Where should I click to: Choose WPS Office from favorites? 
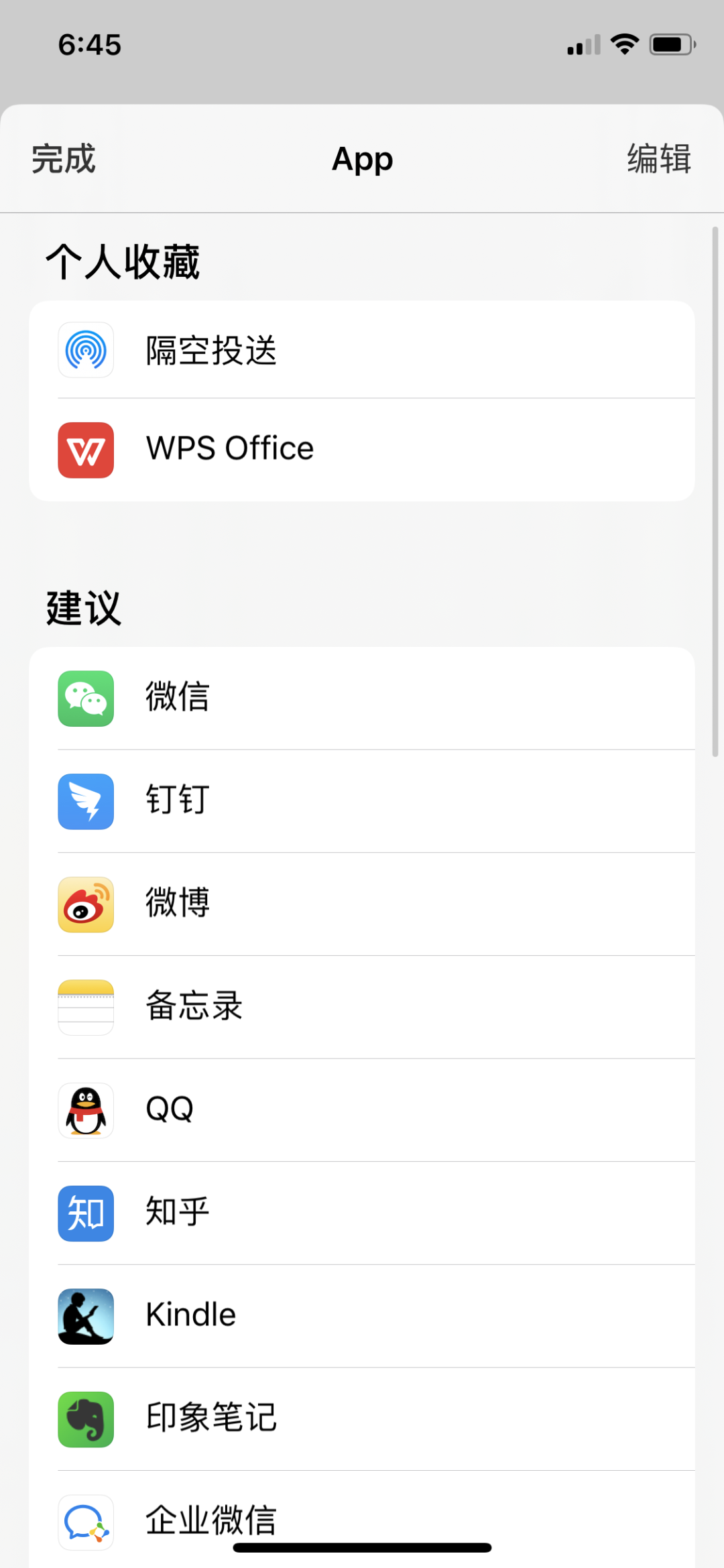click(362, 450)
